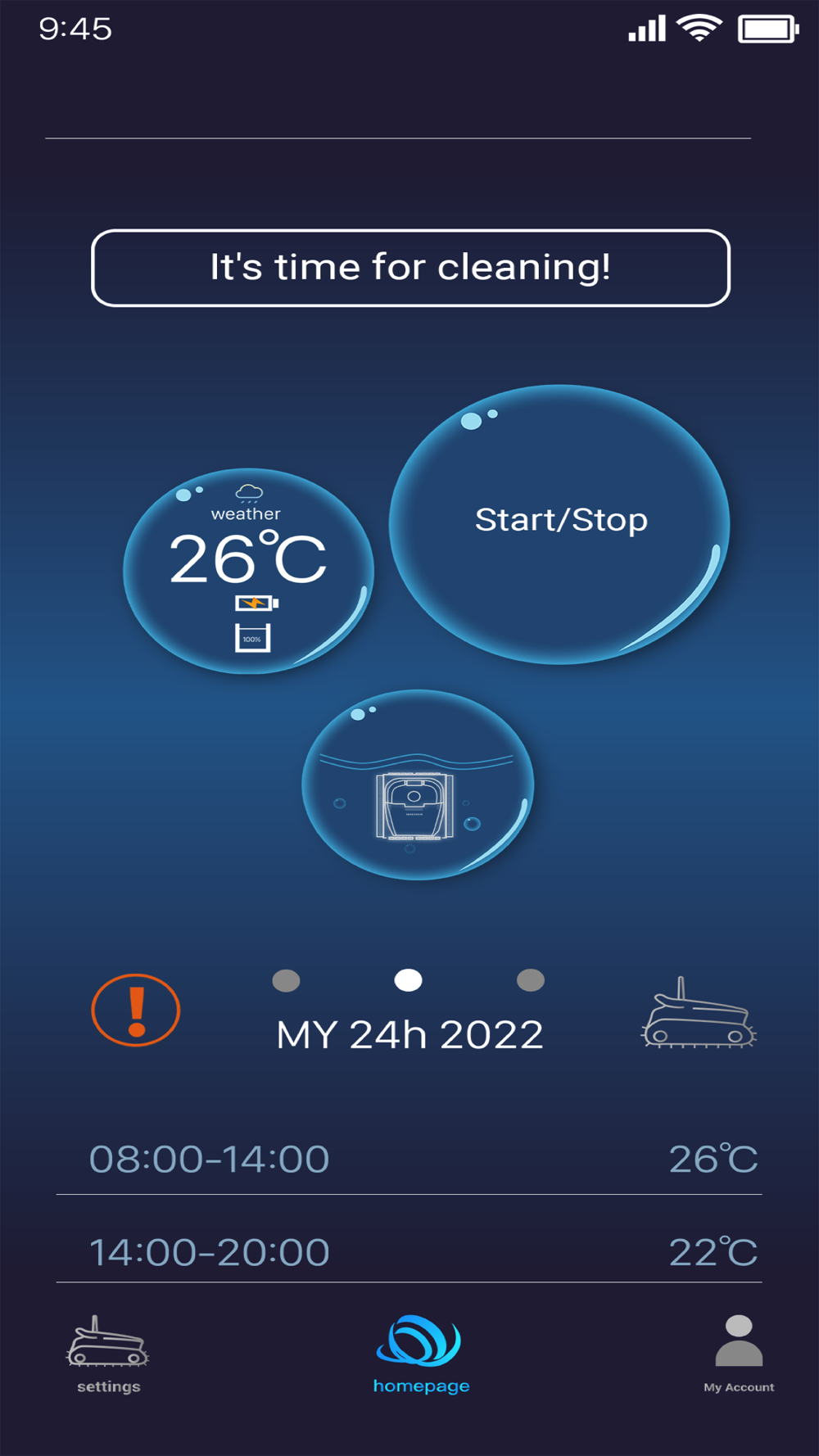Image resolution: width=819 pixels, height=1456 pixels.
Task: Tap the Start/Stop bubble
Action: (559, 524)
